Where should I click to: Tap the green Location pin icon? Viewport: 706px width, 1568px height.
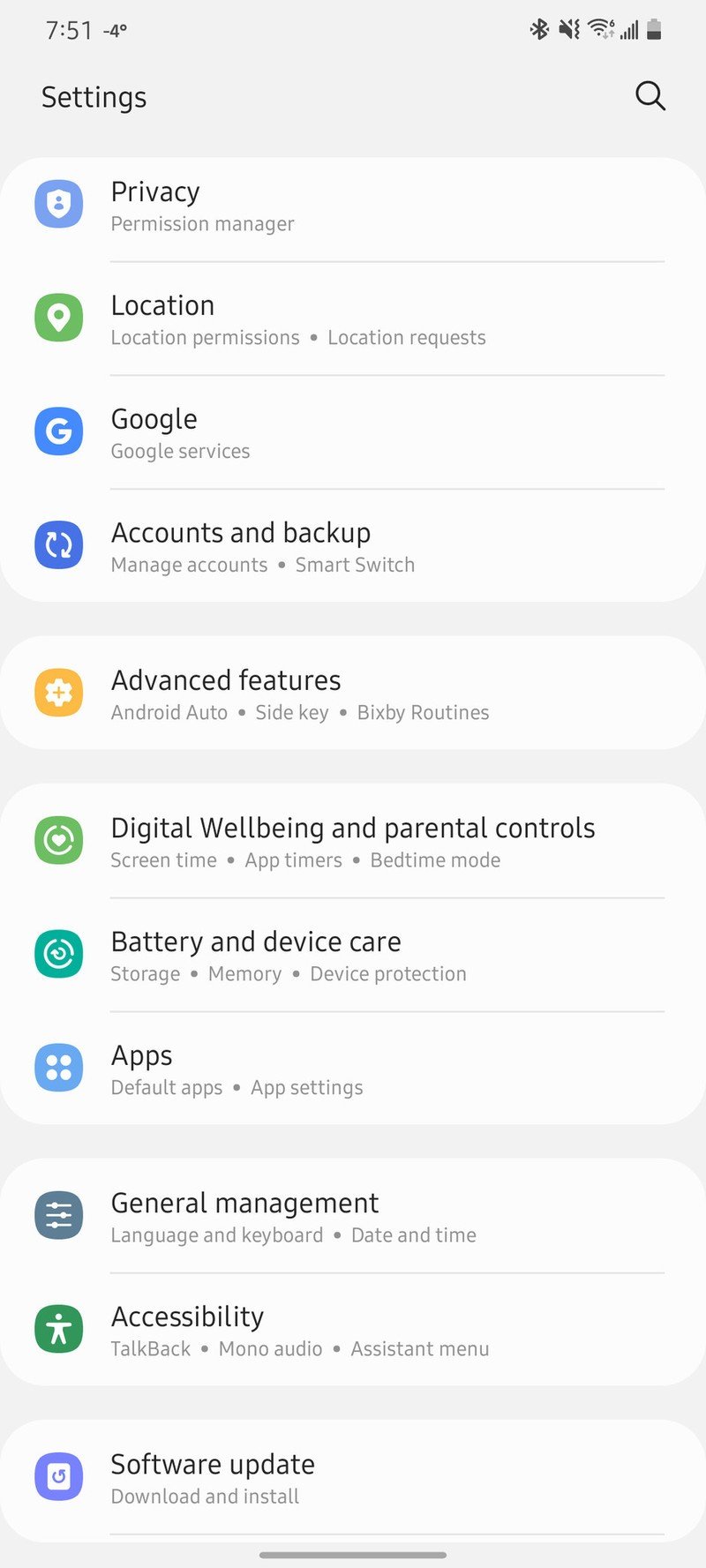point(58,317)
